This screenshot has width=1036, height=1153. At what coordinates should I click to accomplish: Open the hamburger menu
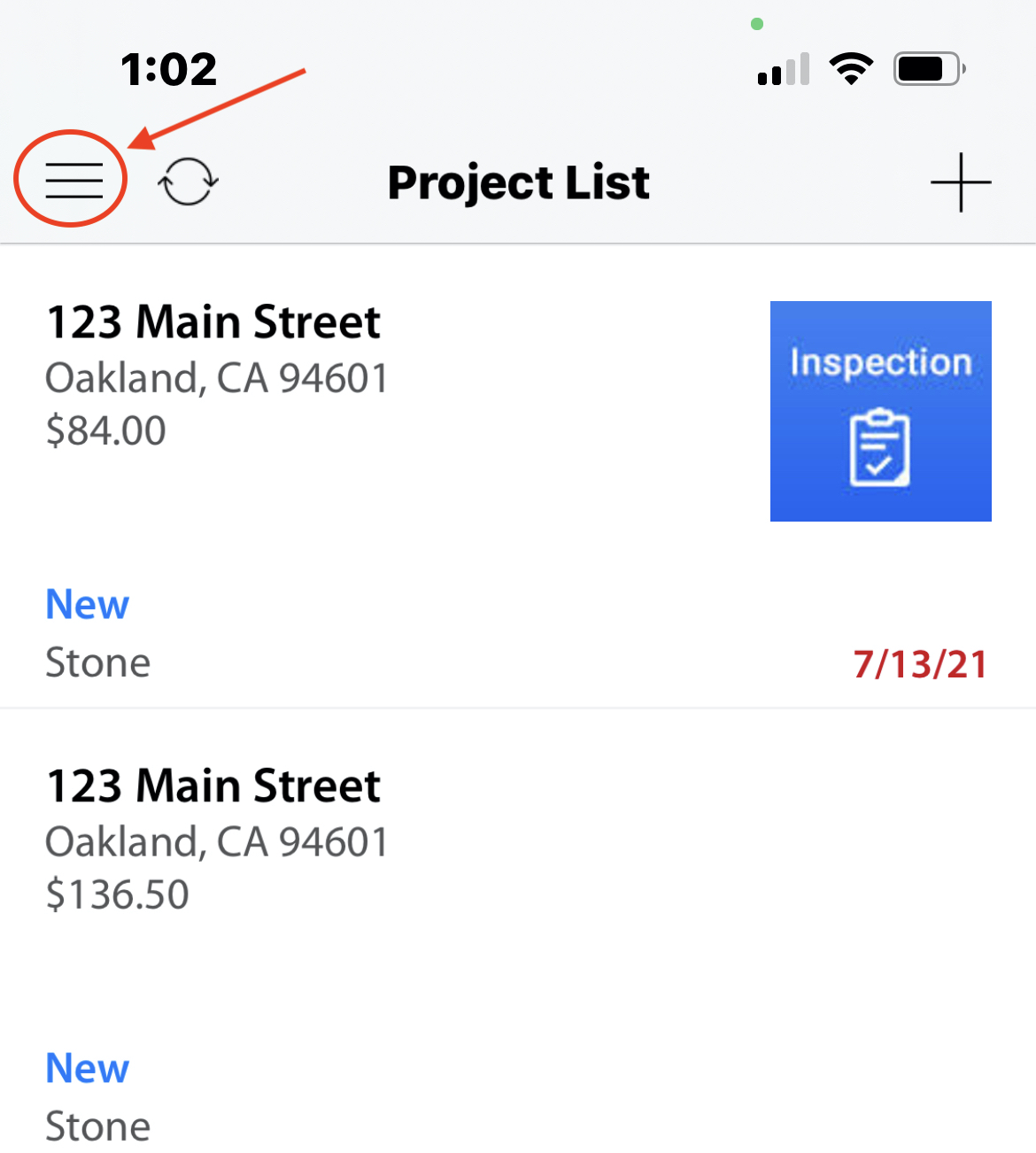click(x=74, y=180)
